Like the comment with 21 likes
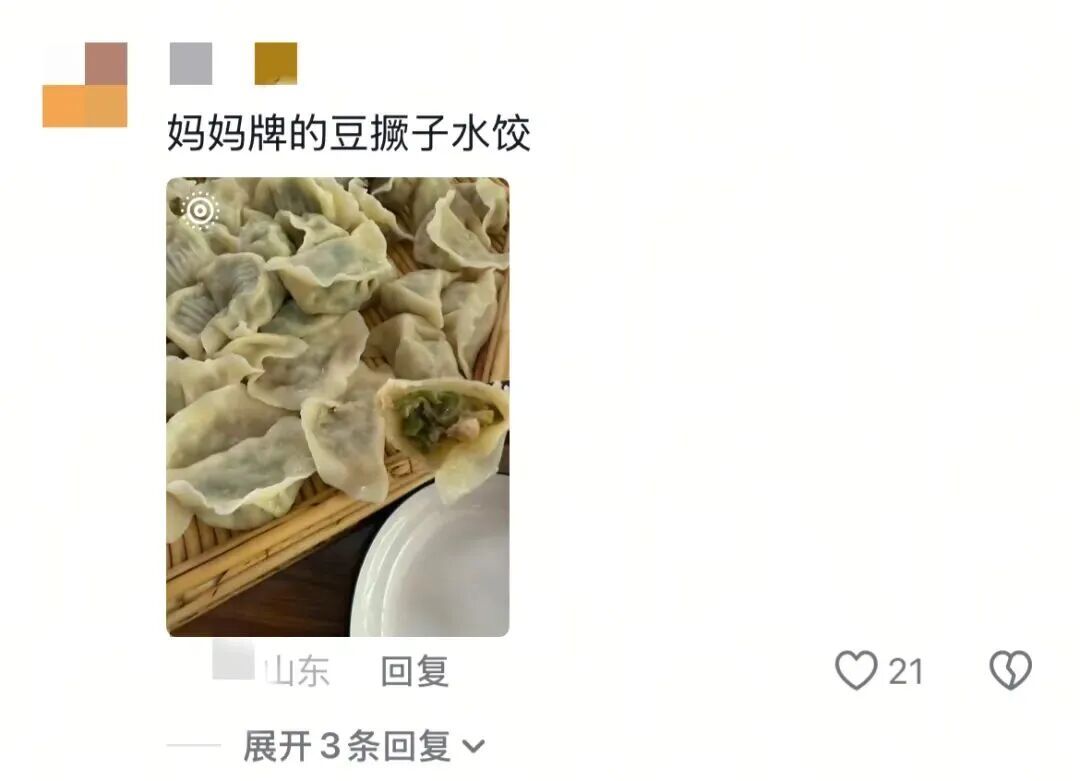The width and height of the screenshot is (1080, 781). (x=856, y=670)
